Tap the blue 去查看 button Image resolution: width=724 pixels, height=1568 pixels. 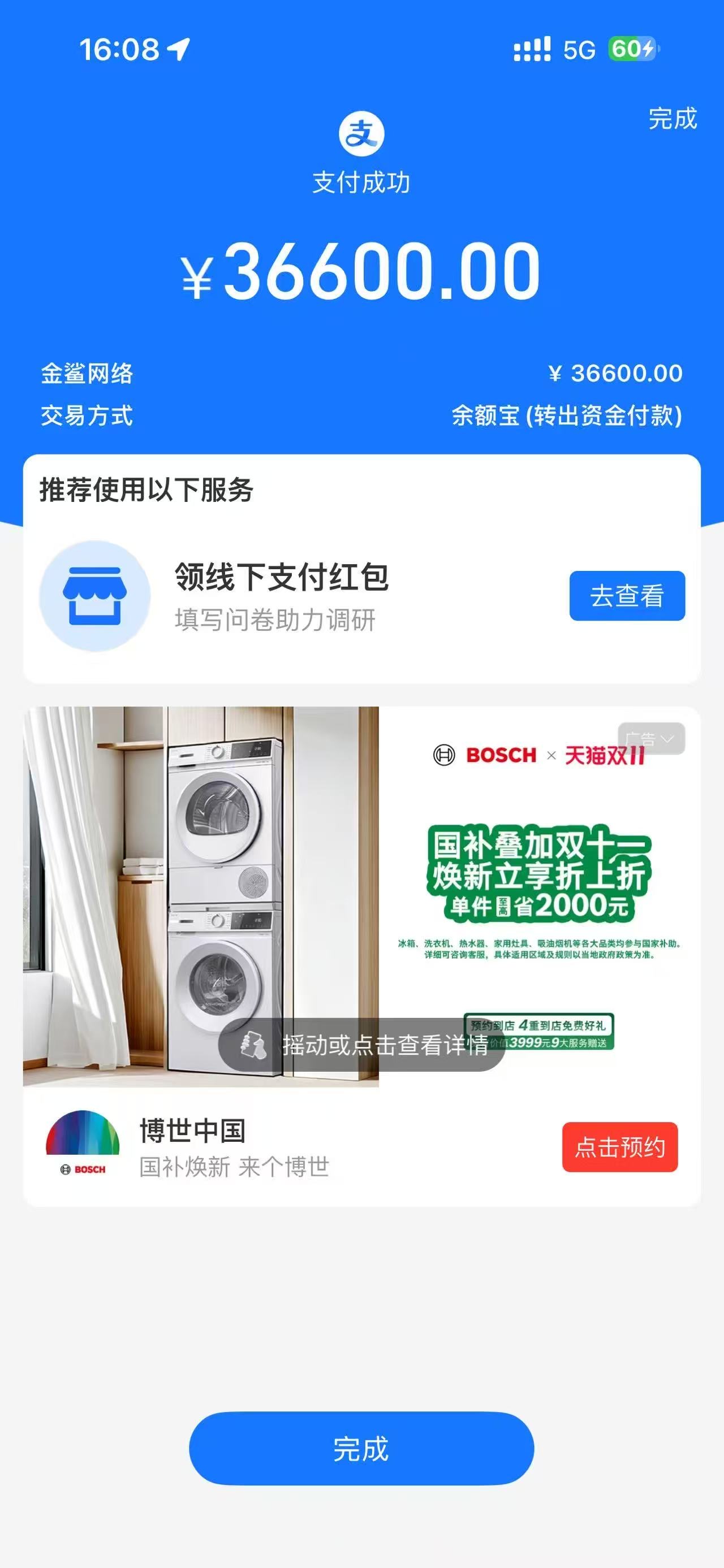[627, 596]
